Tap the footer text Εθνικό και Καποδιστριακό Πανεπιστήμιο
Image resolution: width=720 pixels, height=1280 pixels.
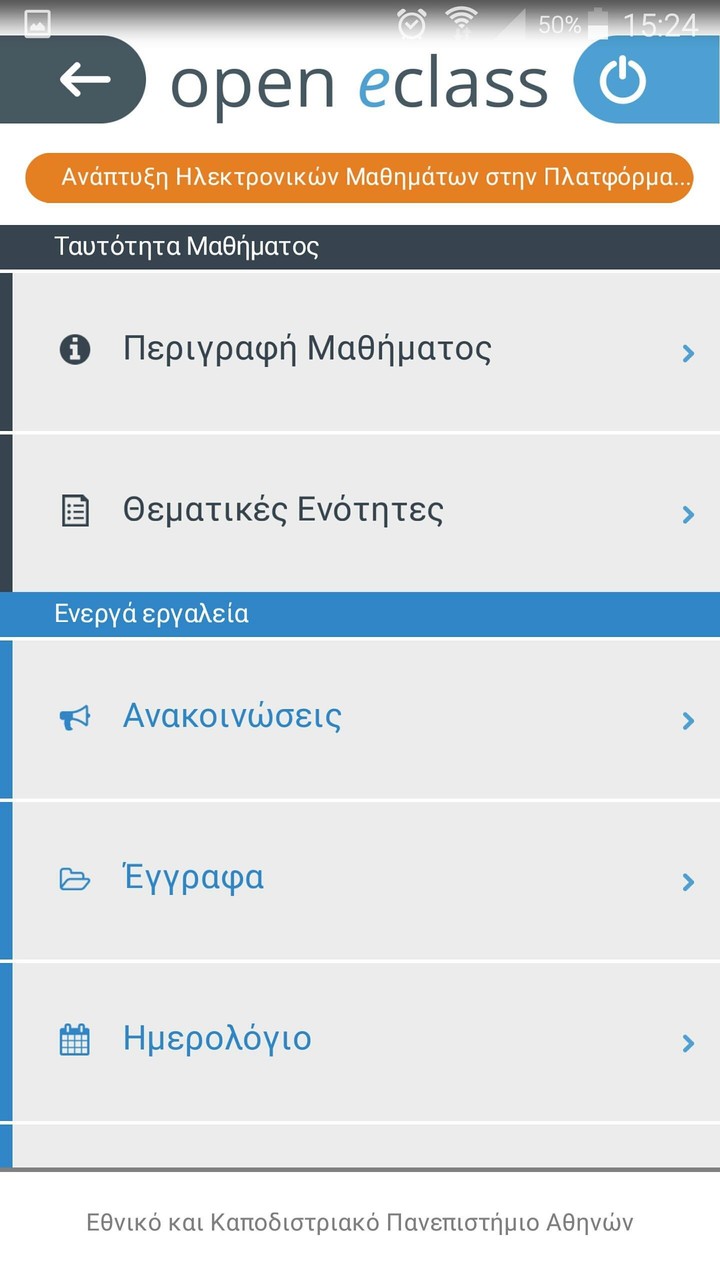(360, 1221)
